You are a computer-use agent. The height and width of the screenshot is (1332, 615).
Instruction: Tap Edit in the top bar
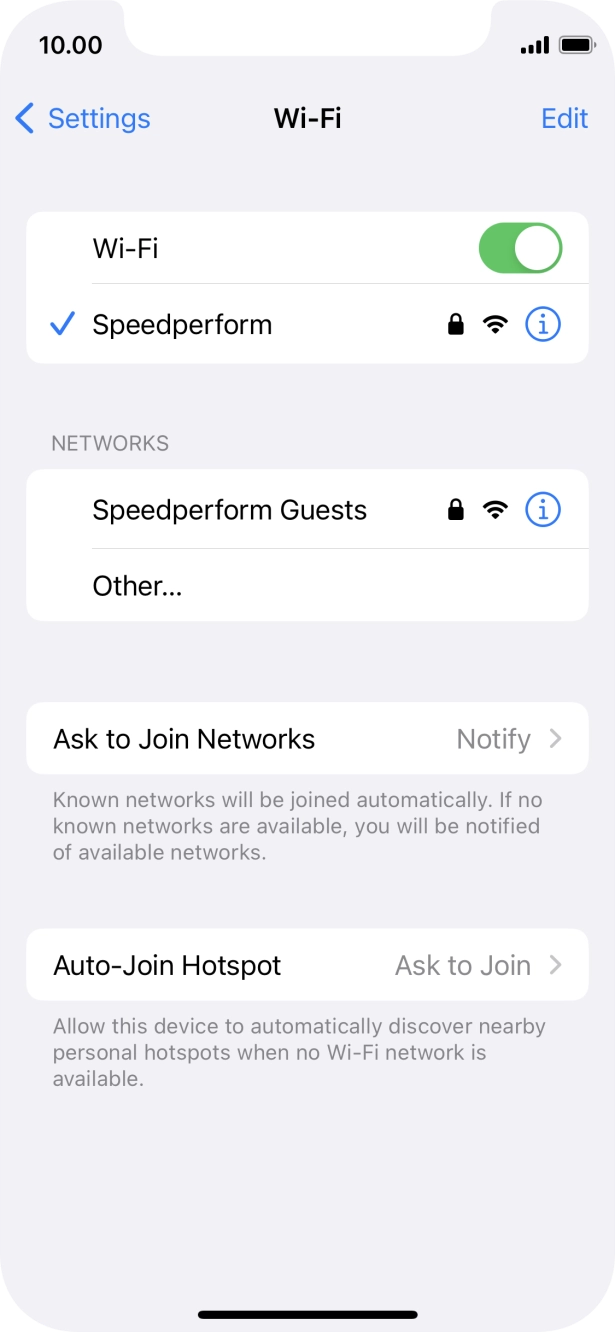pos(564,119)
